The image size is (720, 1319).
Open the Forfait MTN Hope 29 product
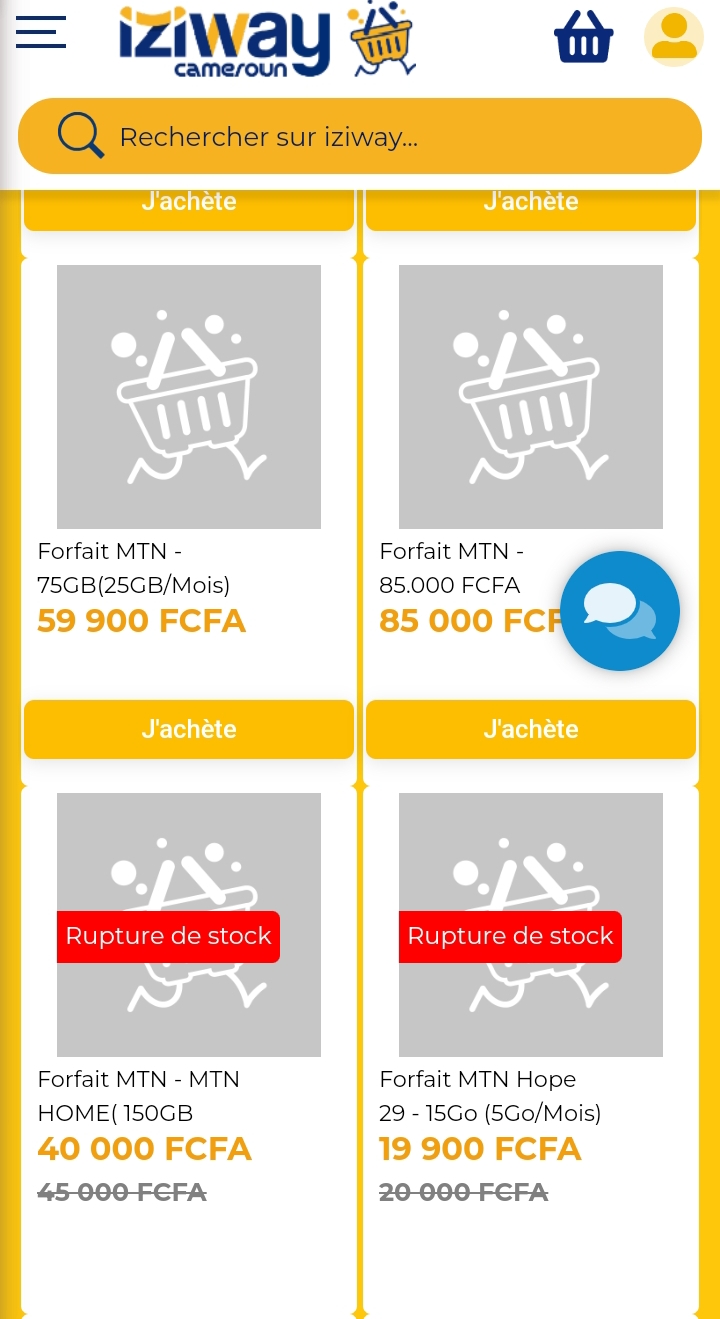coord(531,1000)
